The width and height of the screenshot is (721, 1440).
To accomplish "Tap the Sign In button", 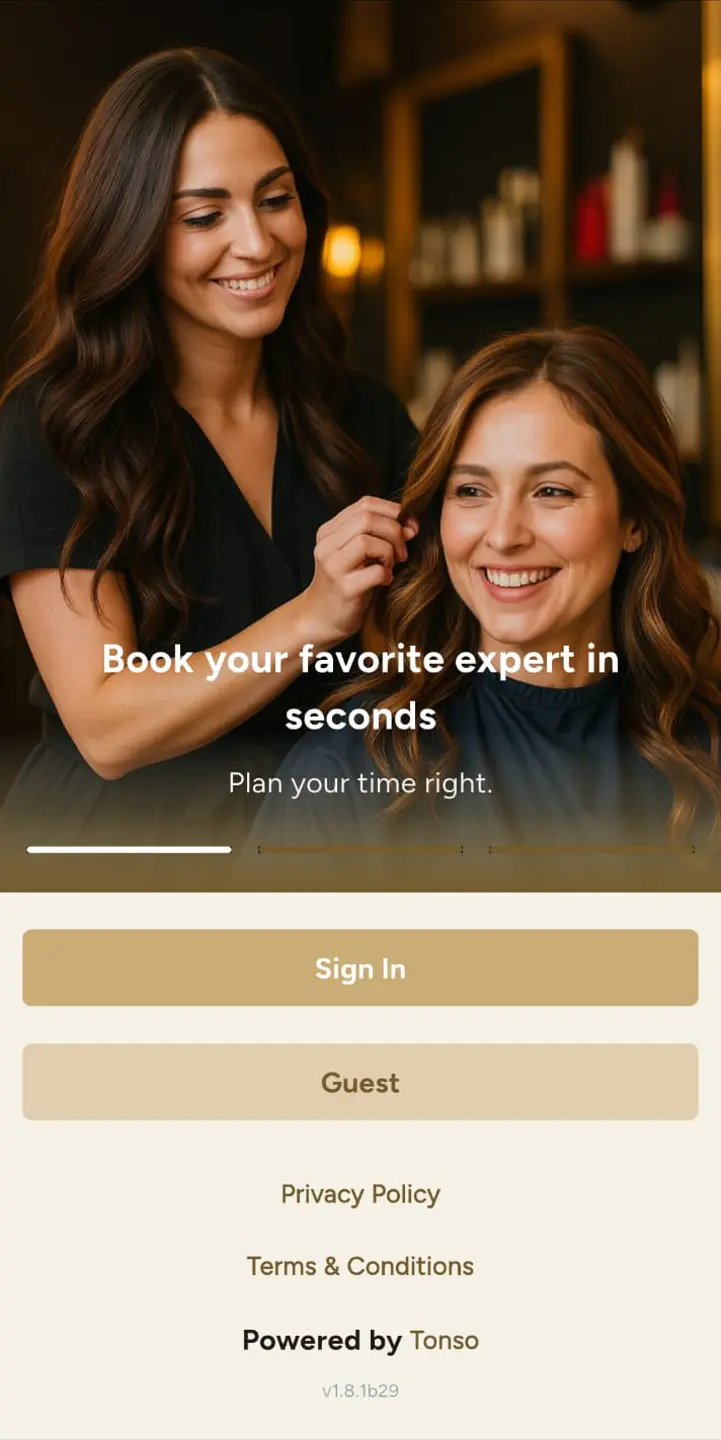I will click(x=360, y=968).
